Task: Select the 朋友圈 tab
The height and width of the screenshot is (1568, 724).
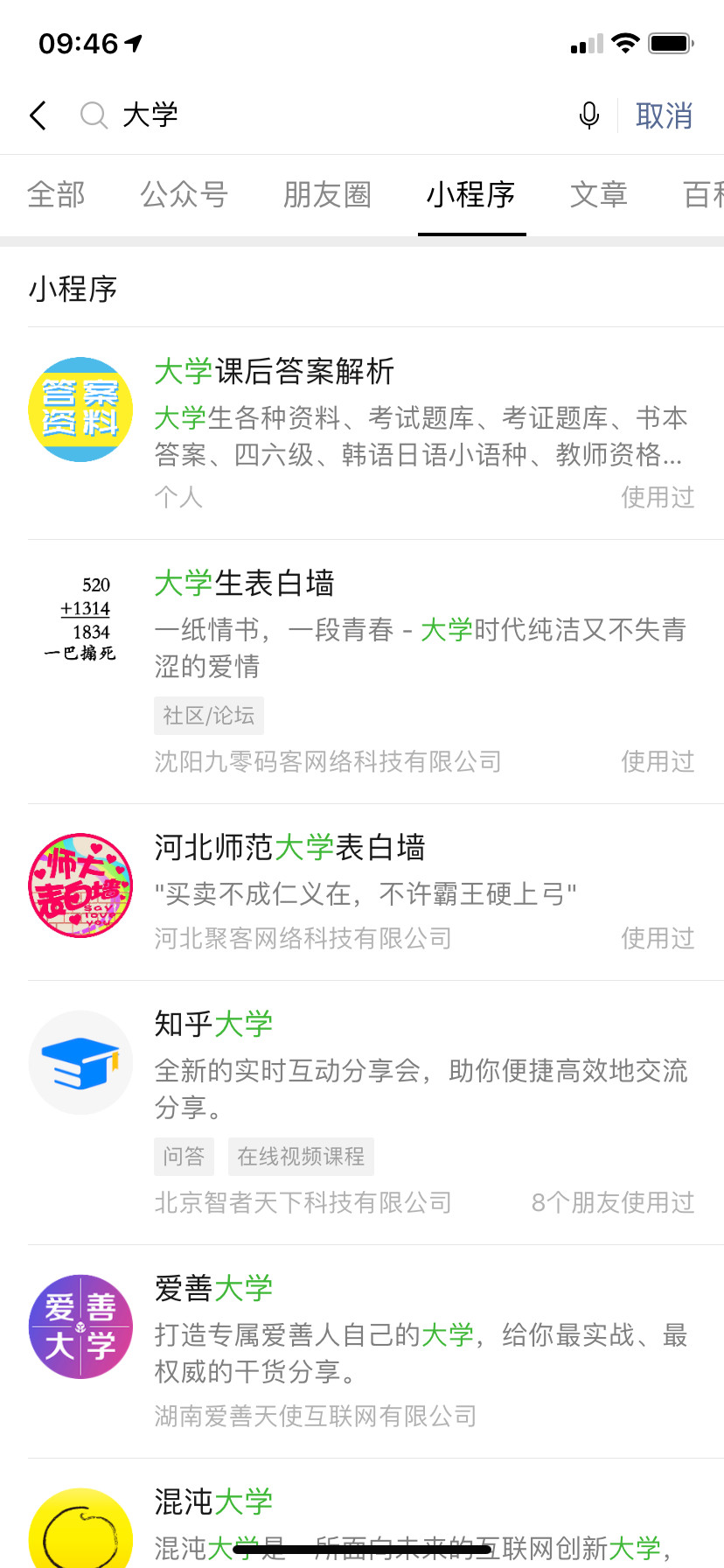Action: (x=327, y=194)
